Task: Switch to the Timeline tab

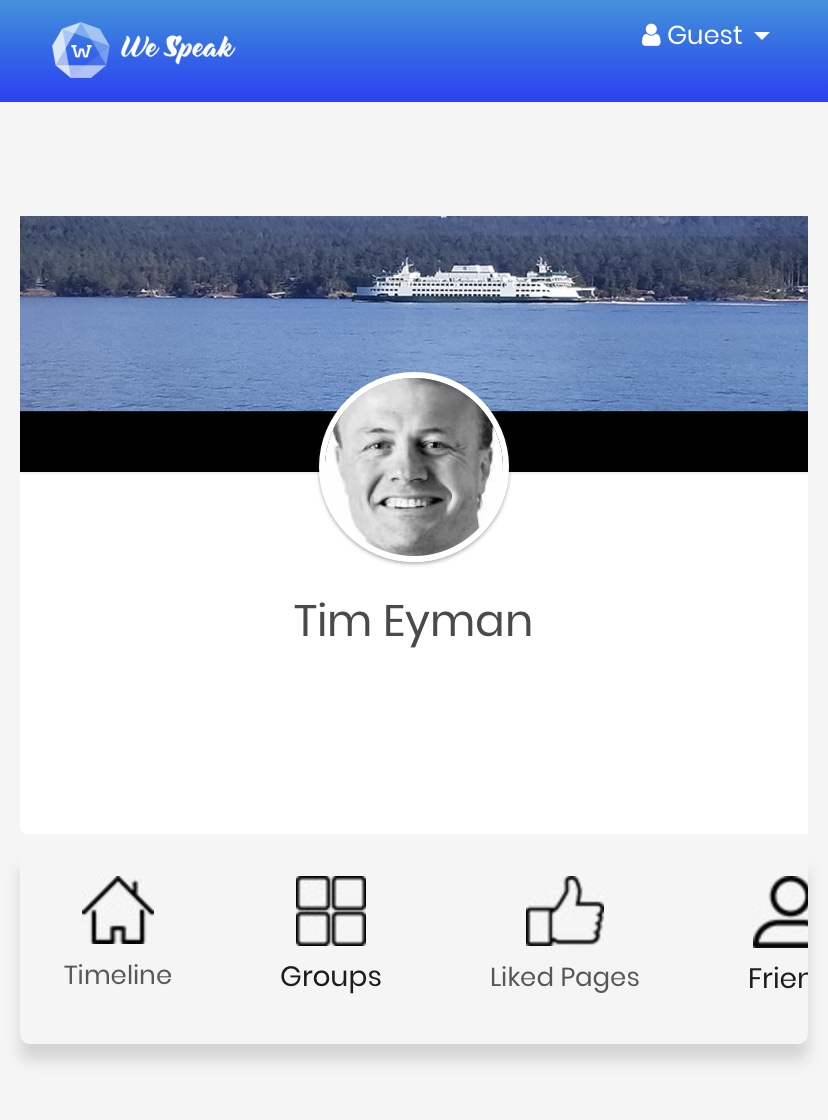Action: [118, 932]
